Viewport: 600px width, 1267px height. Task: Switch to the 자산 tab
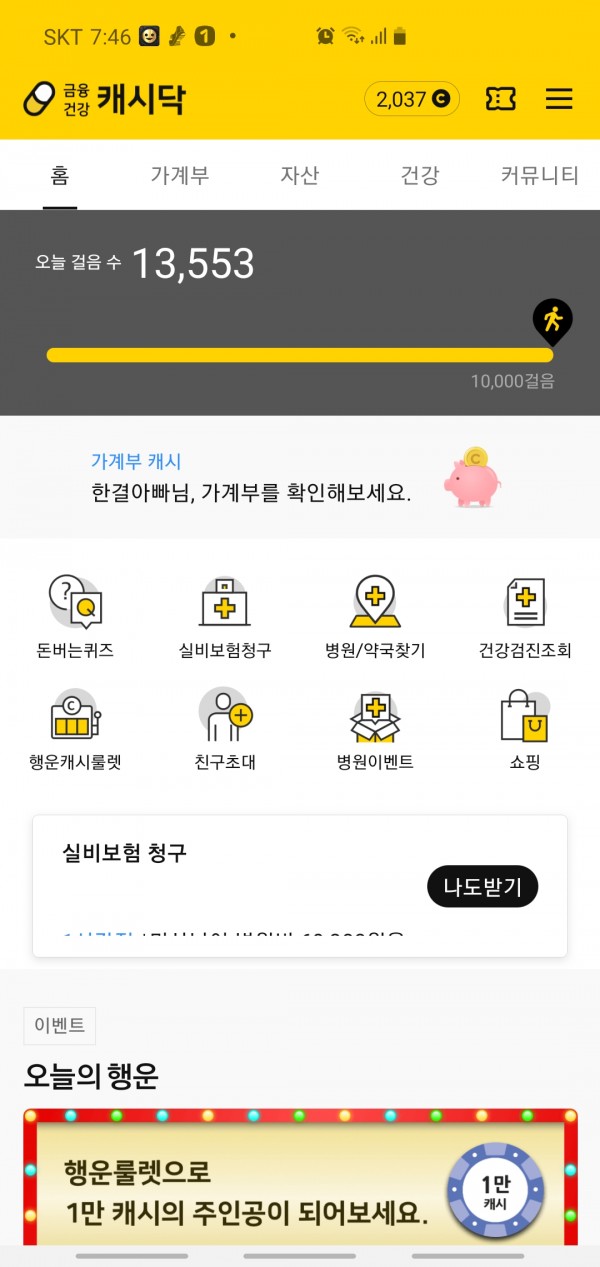pyautogui.click(x=299, y=176)
